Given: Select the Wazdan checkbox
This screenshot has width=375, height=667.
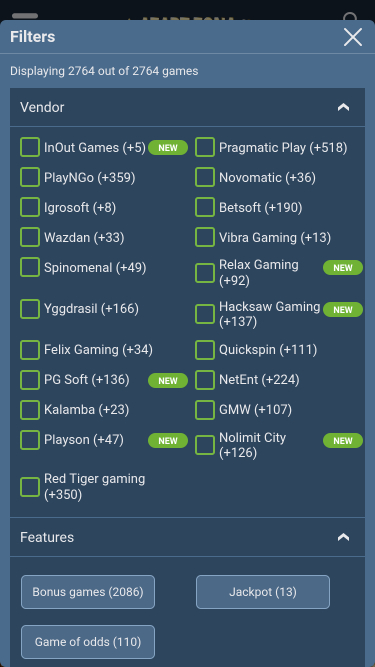Looking at the screenshot, I should [30, 237].
